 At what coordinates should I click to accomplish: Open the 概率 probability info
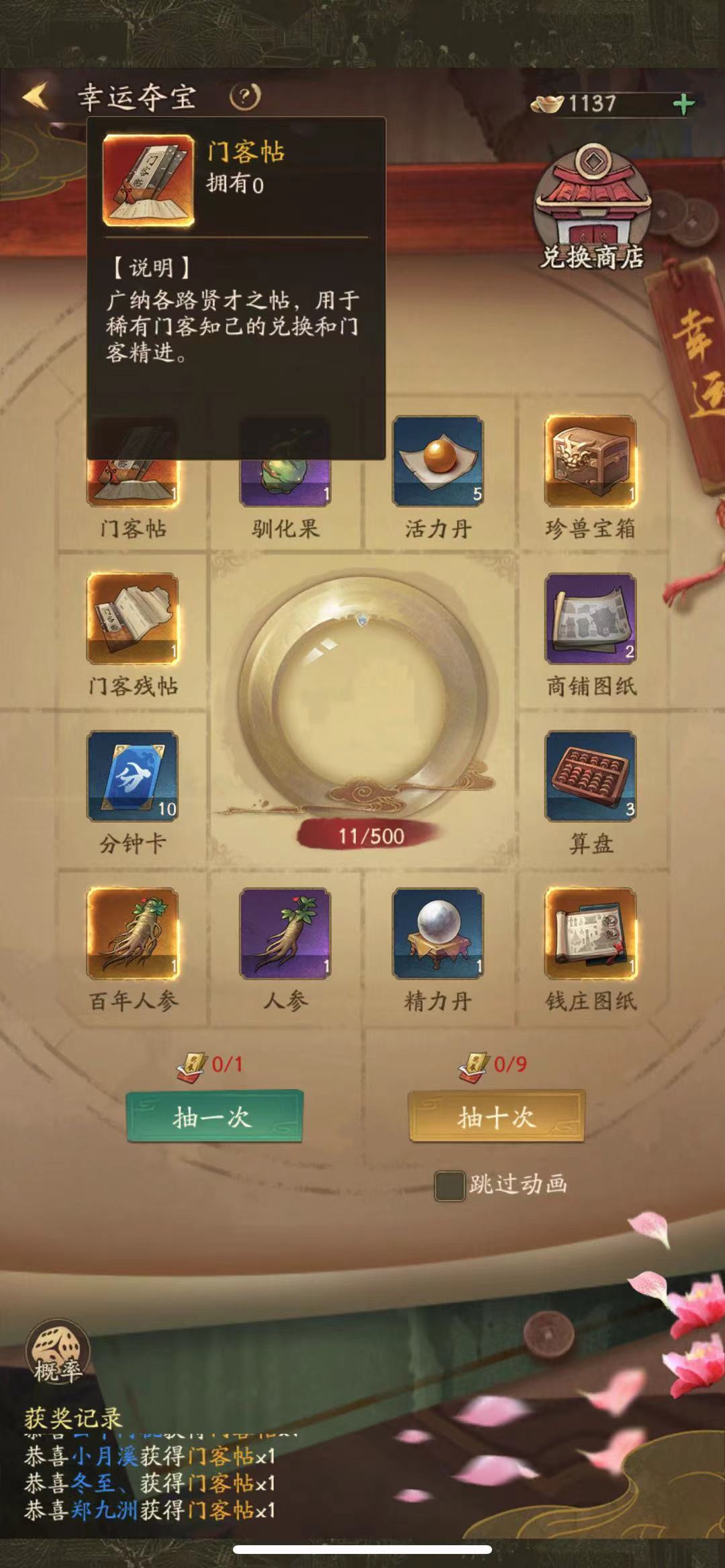pos(58,1352)
